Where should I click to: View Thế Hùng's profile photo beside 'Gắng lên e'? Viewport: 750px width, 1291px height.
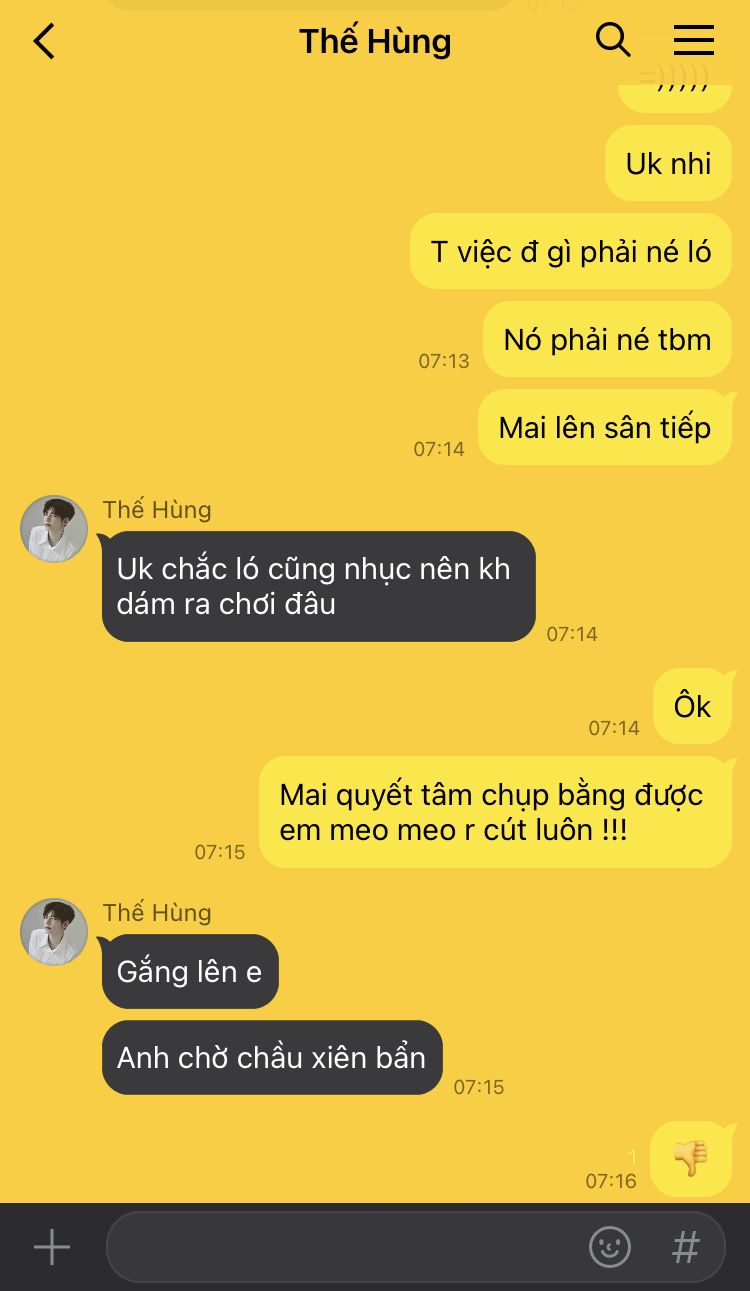click(54, 932)
